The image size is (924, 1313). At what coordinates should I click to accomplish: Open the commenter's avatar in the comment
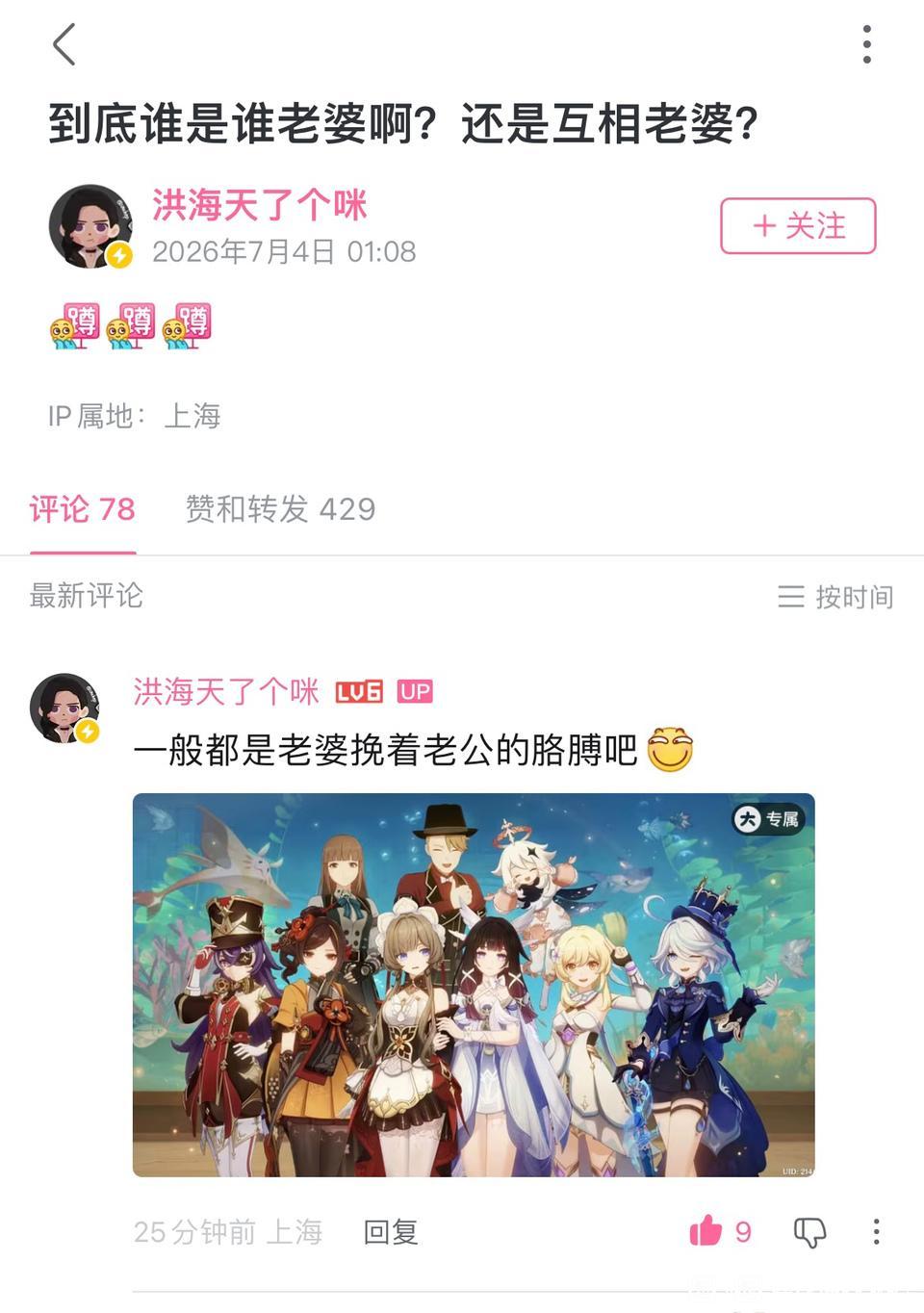click(65, 708)
